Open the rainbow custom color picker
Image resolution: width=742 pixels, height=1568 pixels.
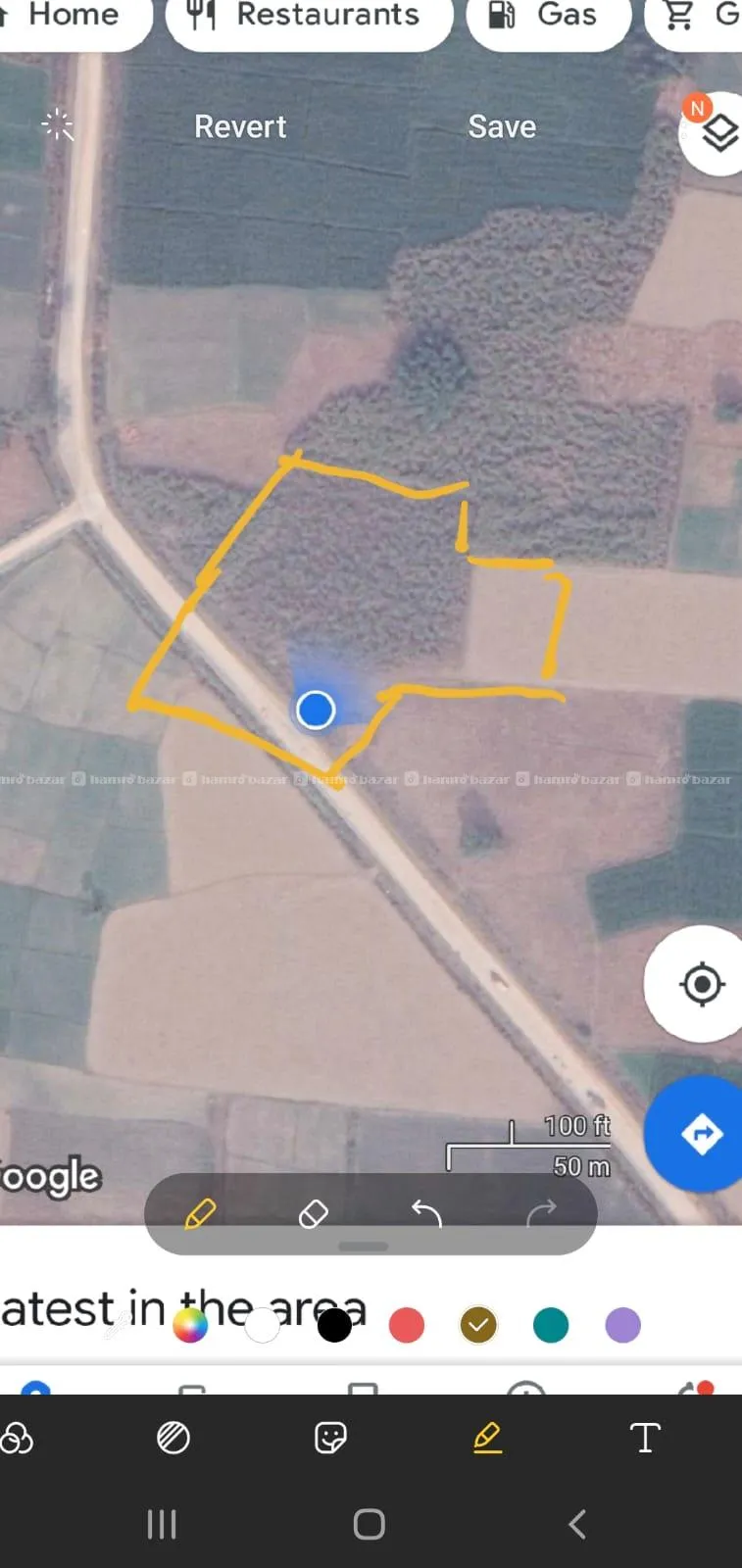point(190,1325)
